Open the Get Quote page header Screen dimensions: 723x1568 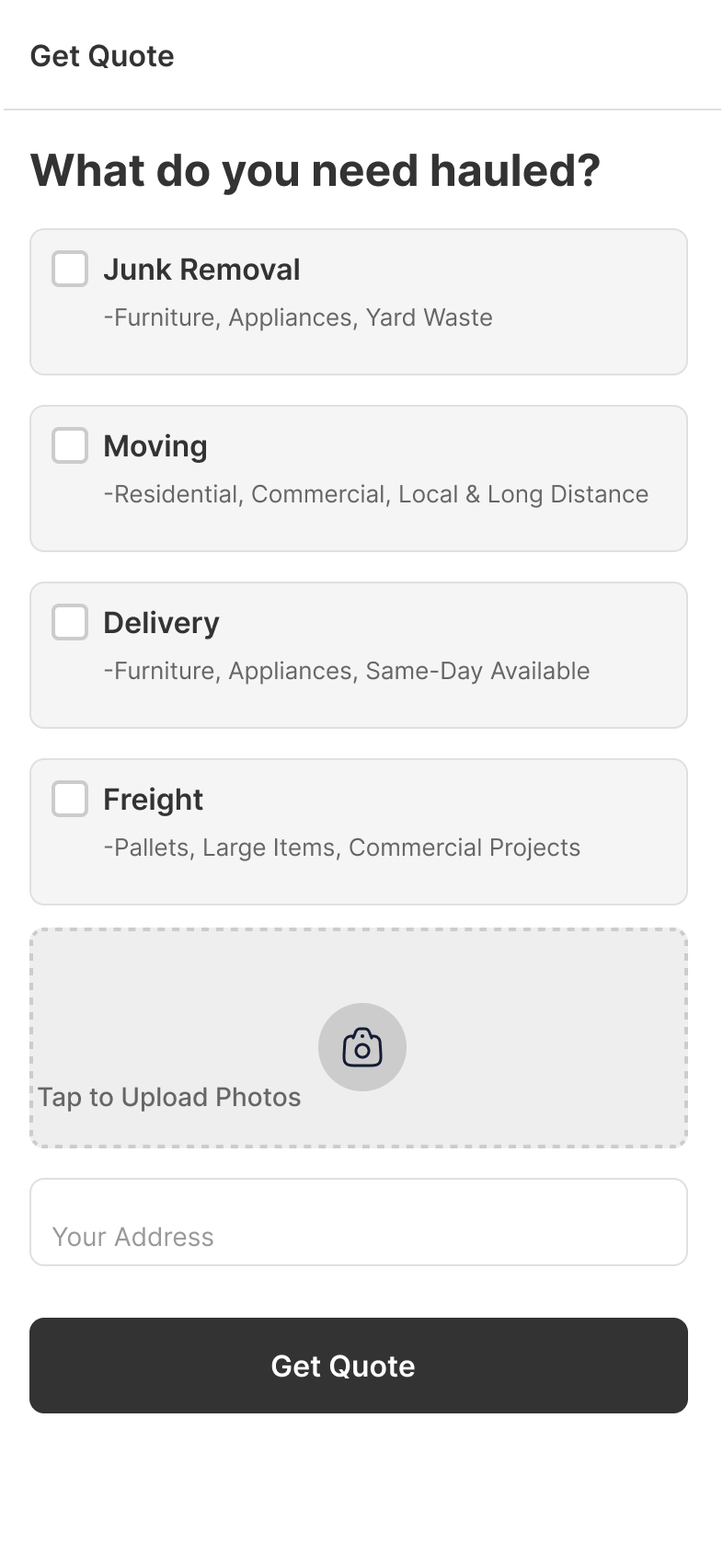pos(103,56)
